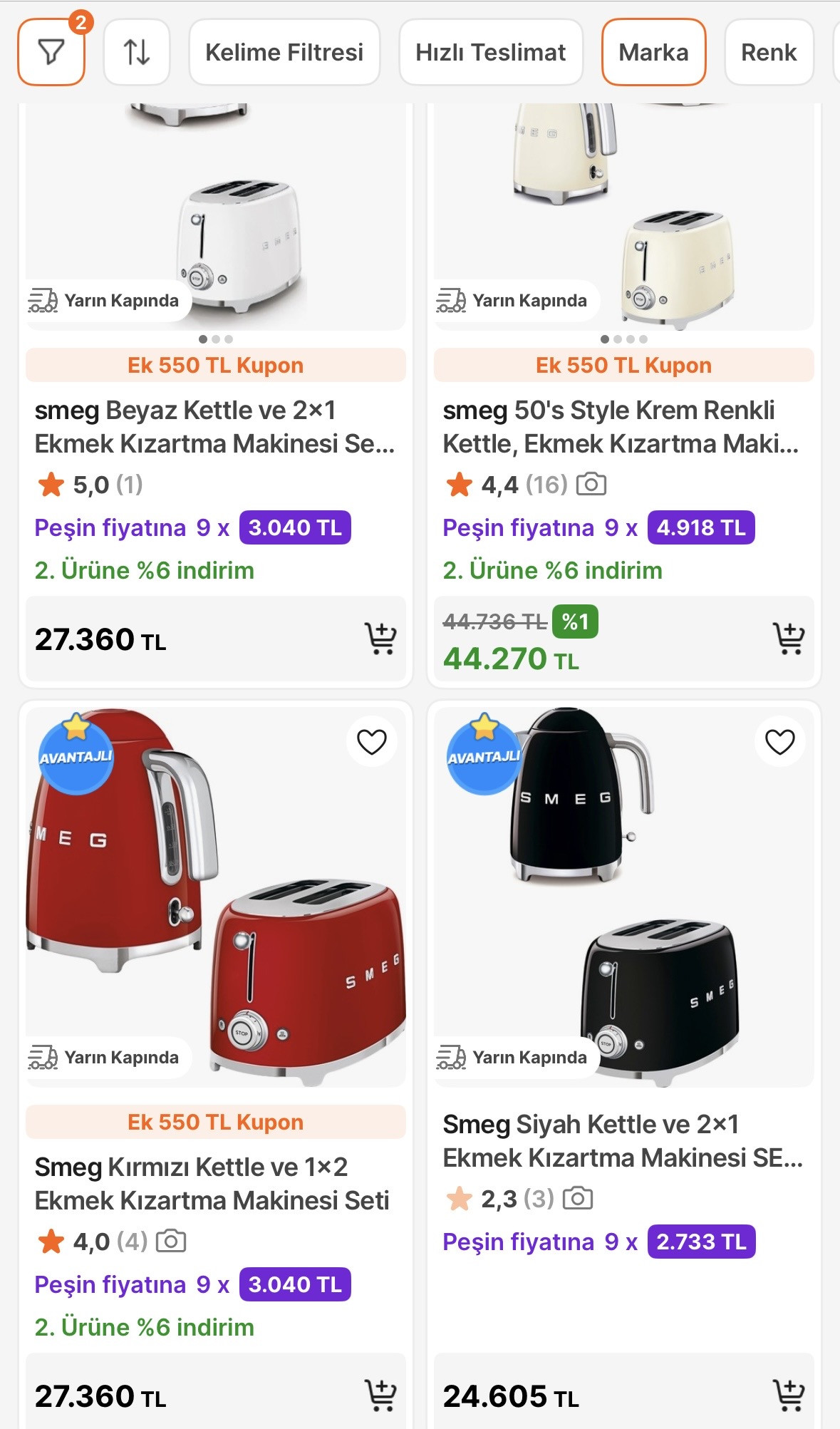Viewport: 840px width, 1429px height.
Task: Select the Kelime Filtresi chip
Action: pos(284,52)
